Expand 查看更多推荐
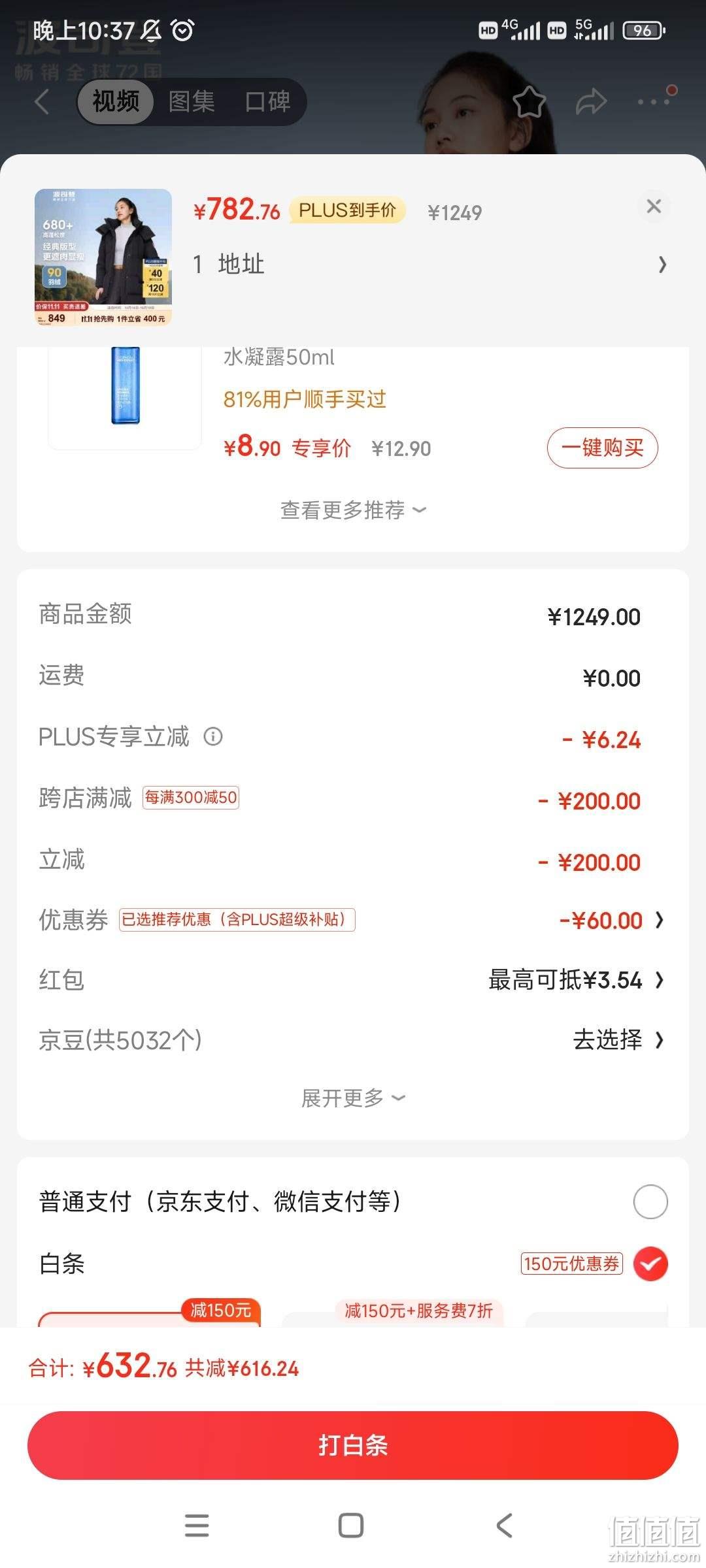The image size is (706, 1568). (353, 510)
